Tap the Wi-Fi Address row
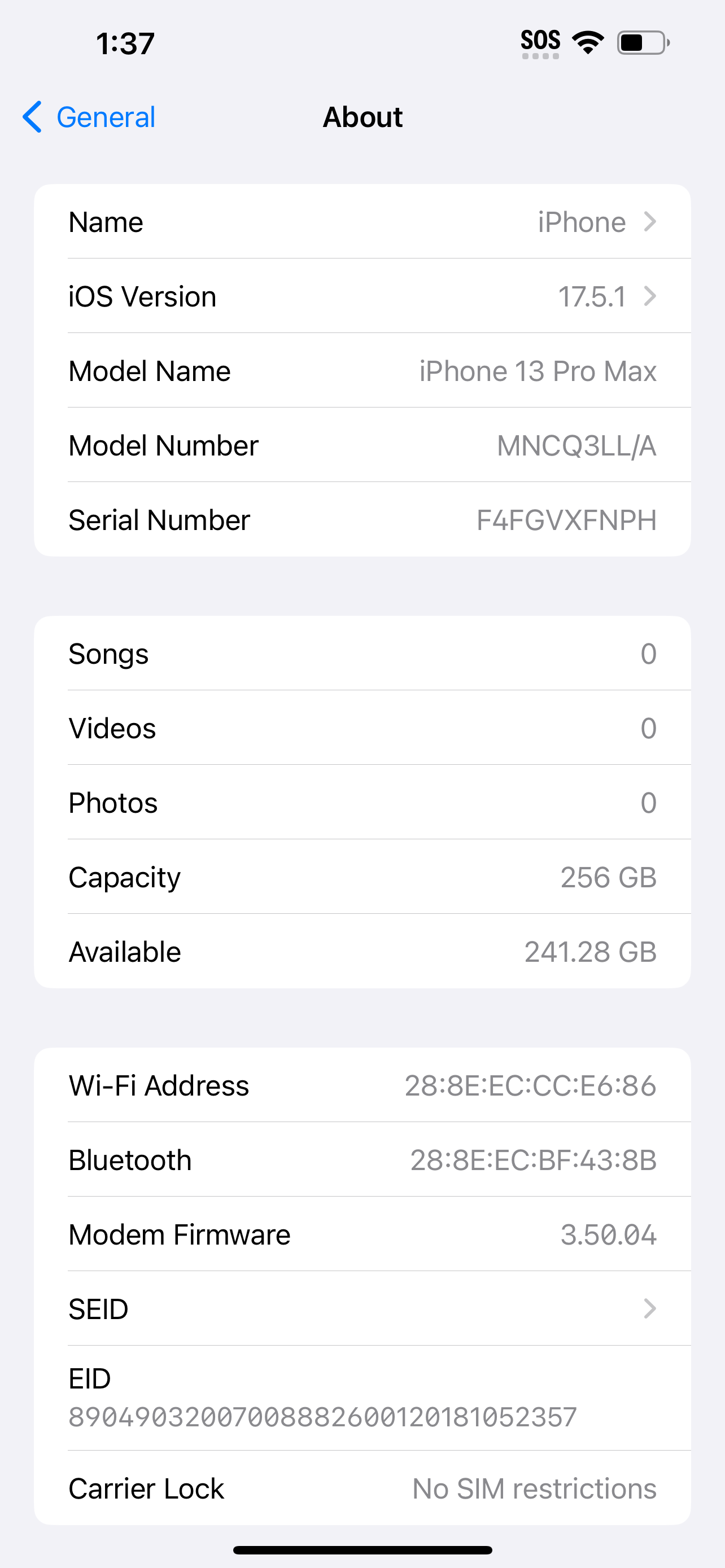725x1568 pixels. point(362,1084)
